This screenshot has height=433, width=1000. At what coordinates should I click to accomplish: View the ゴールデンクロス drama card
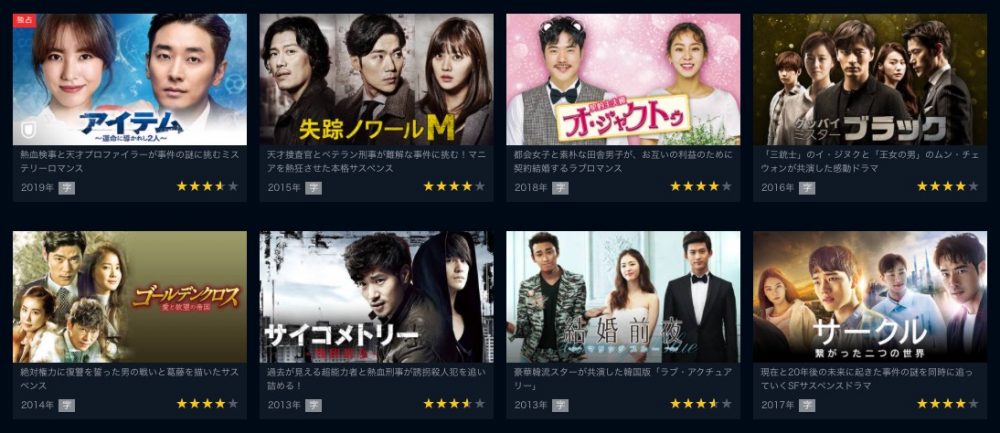click(x=129, y=297)
